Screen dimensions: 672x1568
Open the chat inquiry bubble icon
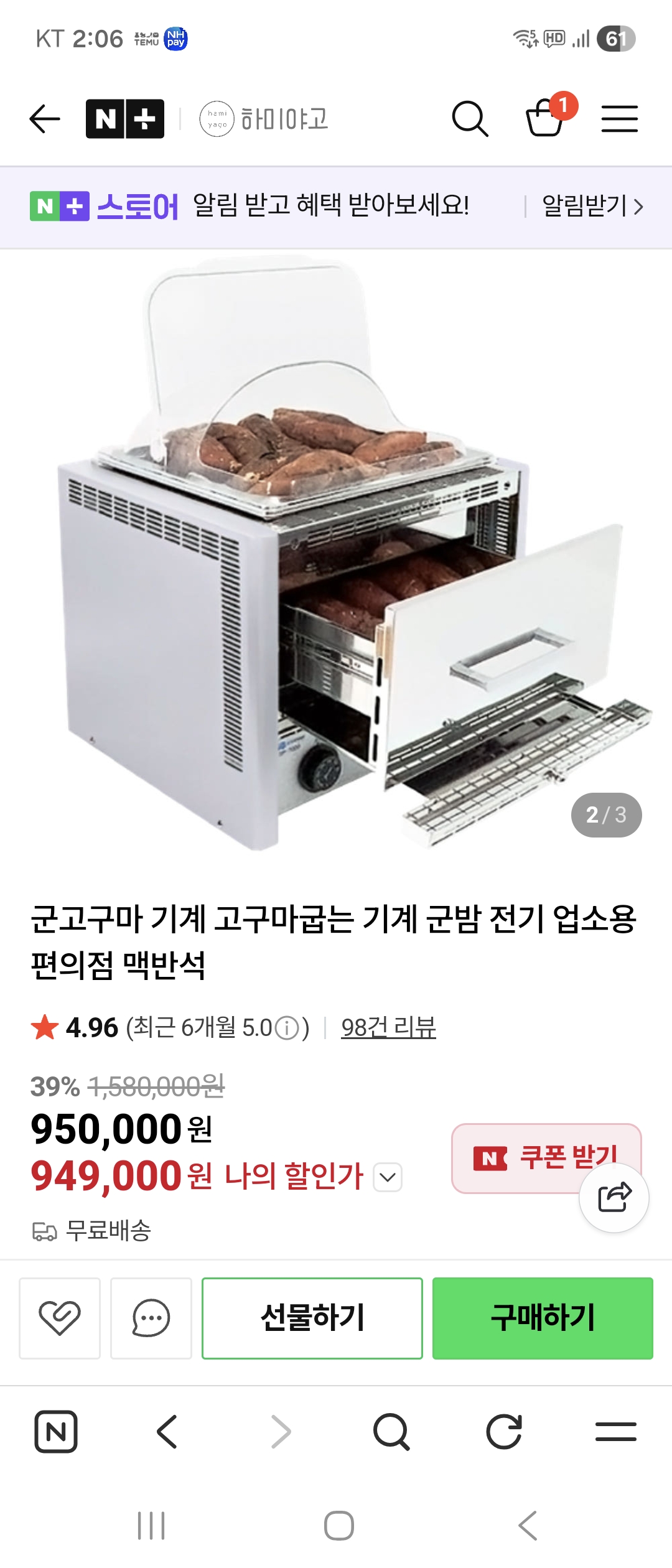point(149,1317)
